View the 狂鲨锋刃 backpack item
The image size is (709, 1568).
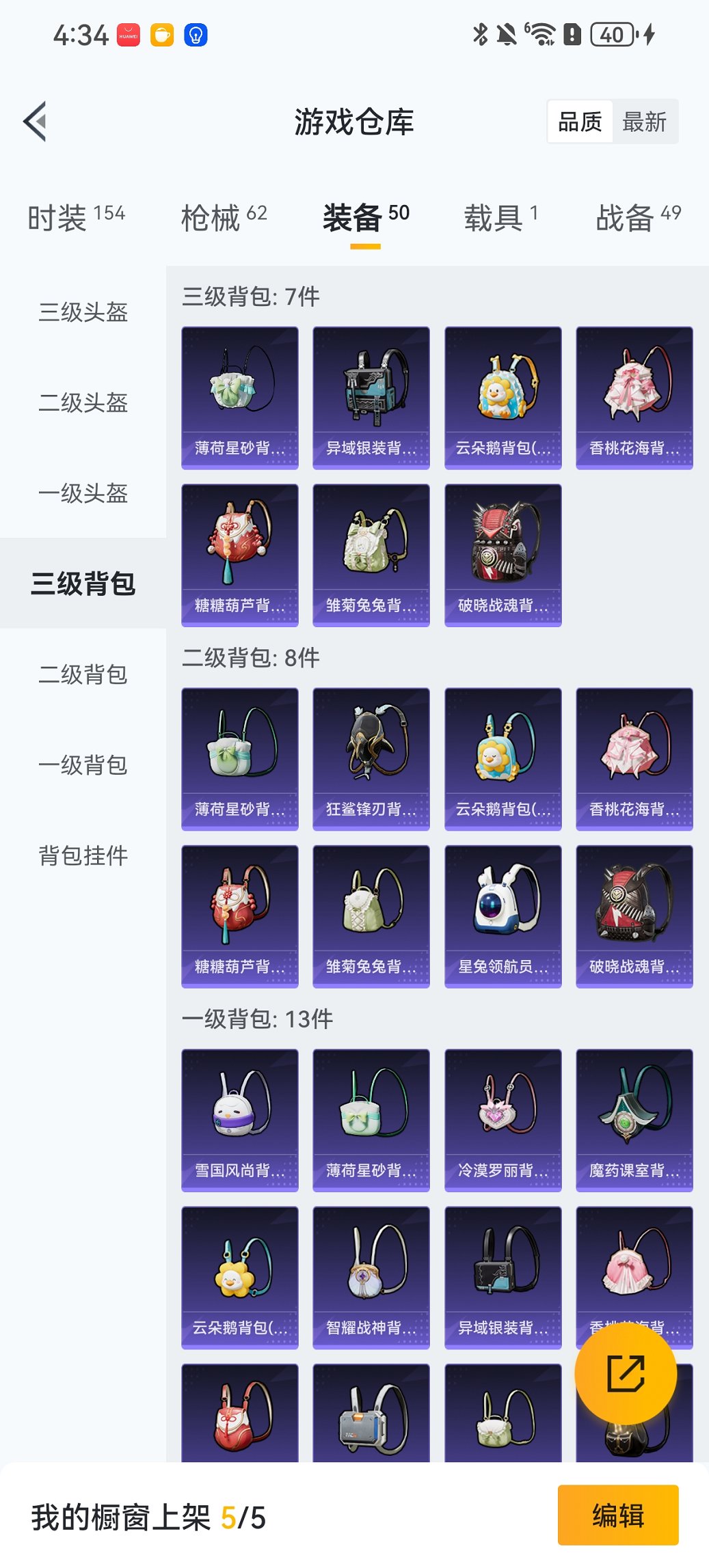point(371,759)
